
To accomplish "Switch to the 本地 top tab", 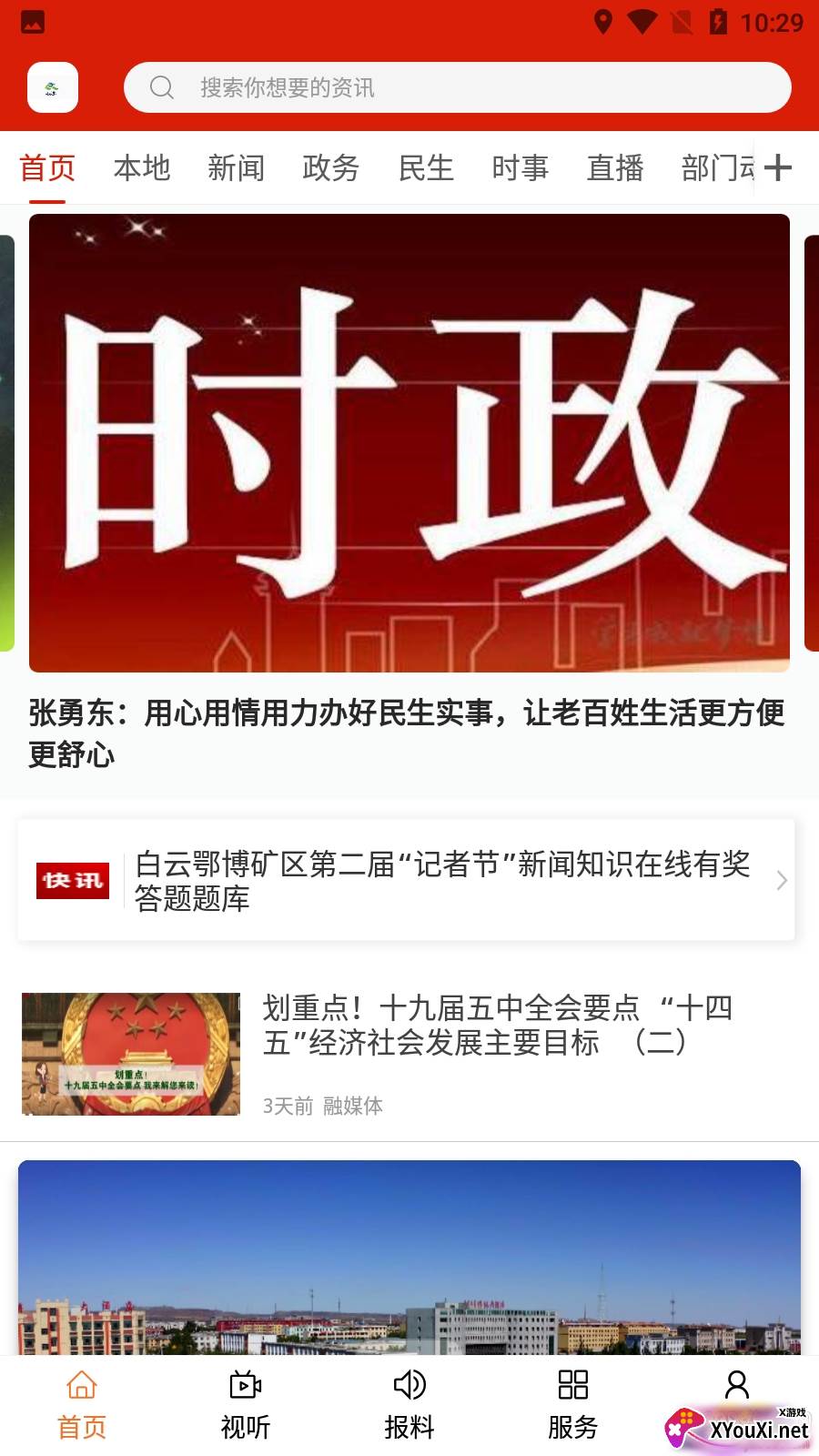I will [142, 168].
